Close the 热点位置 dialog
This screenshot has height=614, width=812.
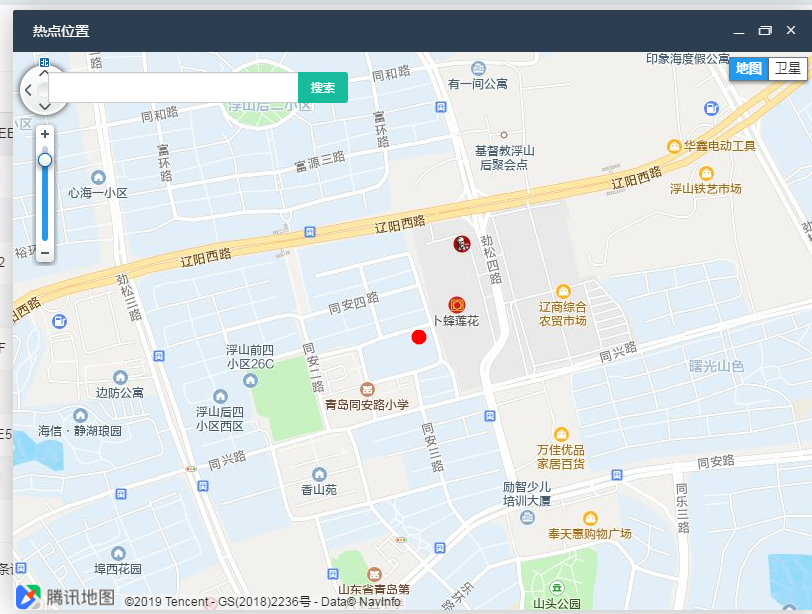click(790, 31)
